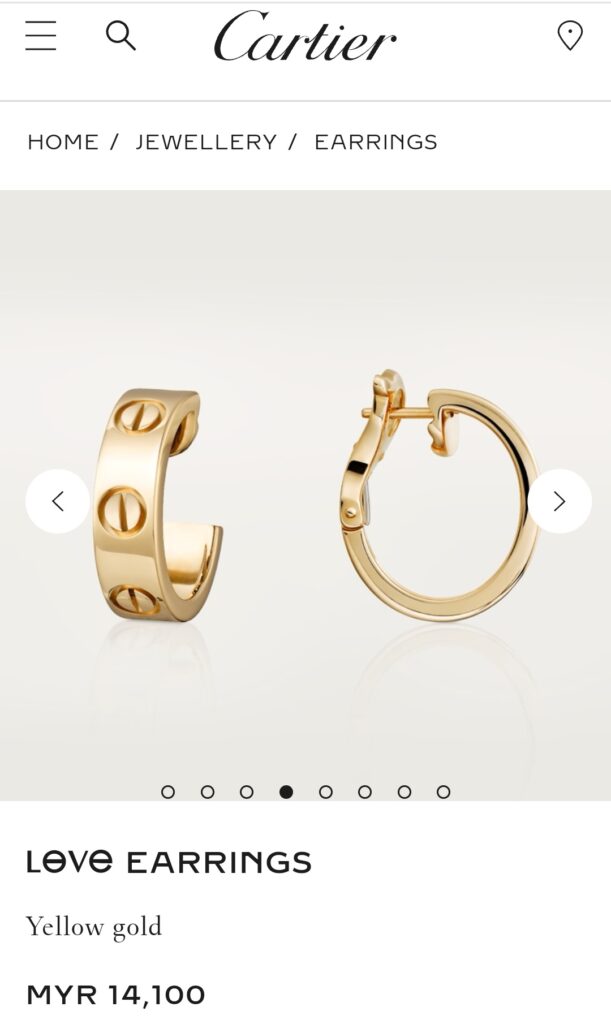
Task: Open the hamburger menu
Action: tap(41, 37)
